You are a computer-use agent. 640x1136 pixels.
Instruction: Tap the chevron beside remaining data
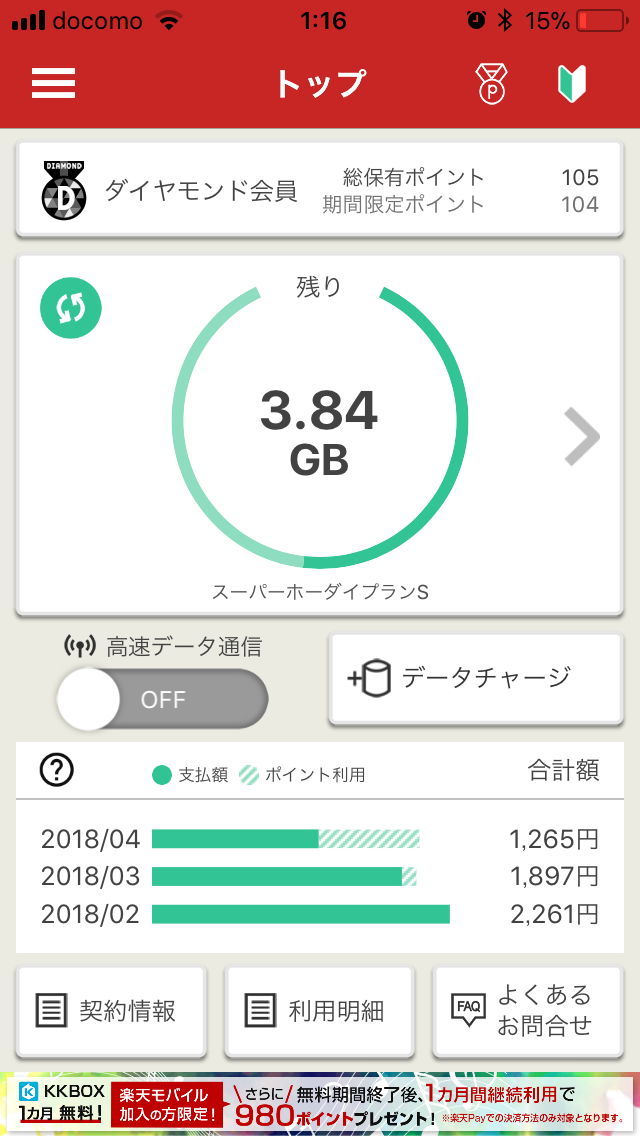pyautogui.click(x=582, y=436)
